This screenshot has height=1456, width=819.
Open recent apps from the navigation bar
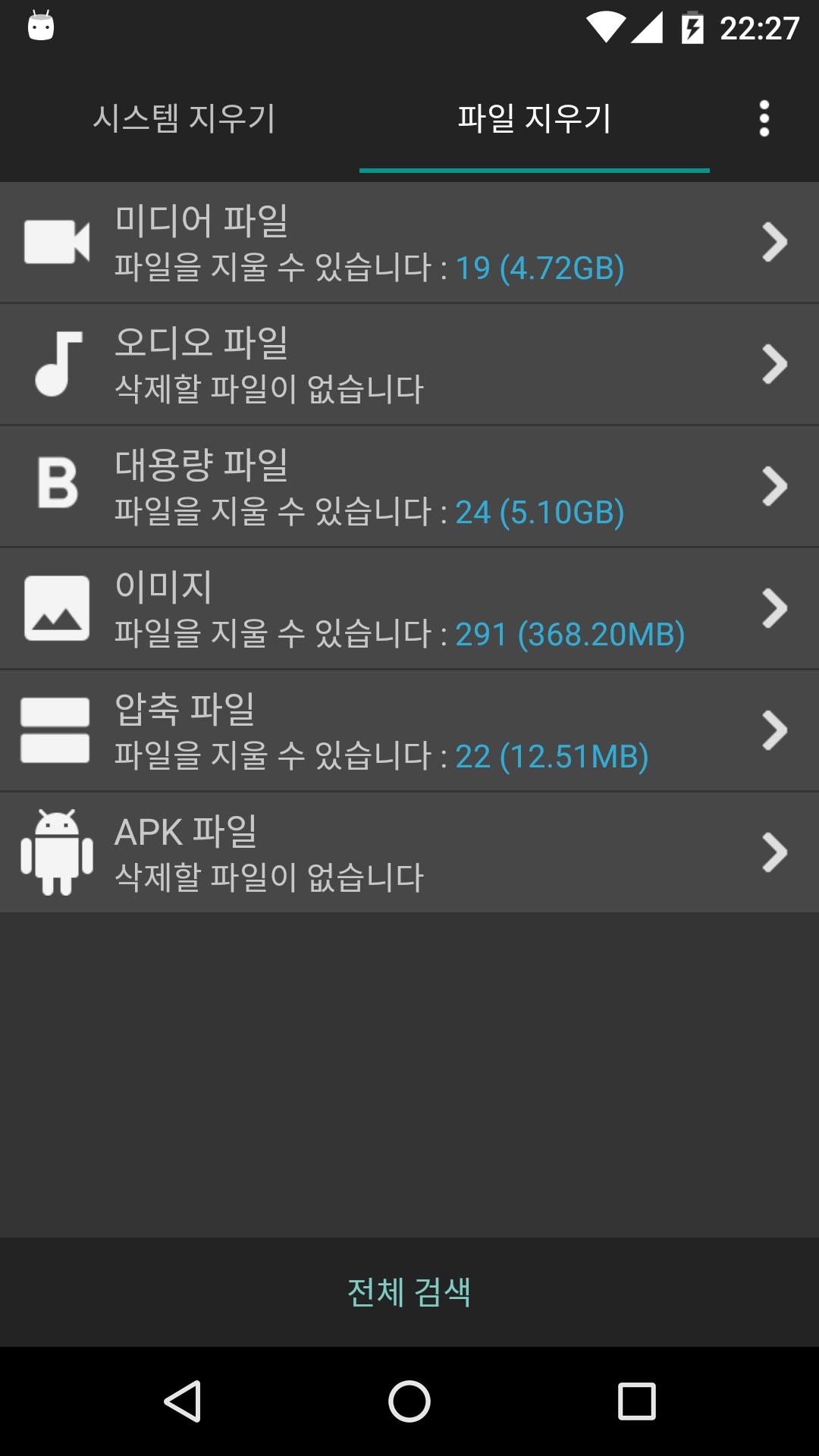637,1401
